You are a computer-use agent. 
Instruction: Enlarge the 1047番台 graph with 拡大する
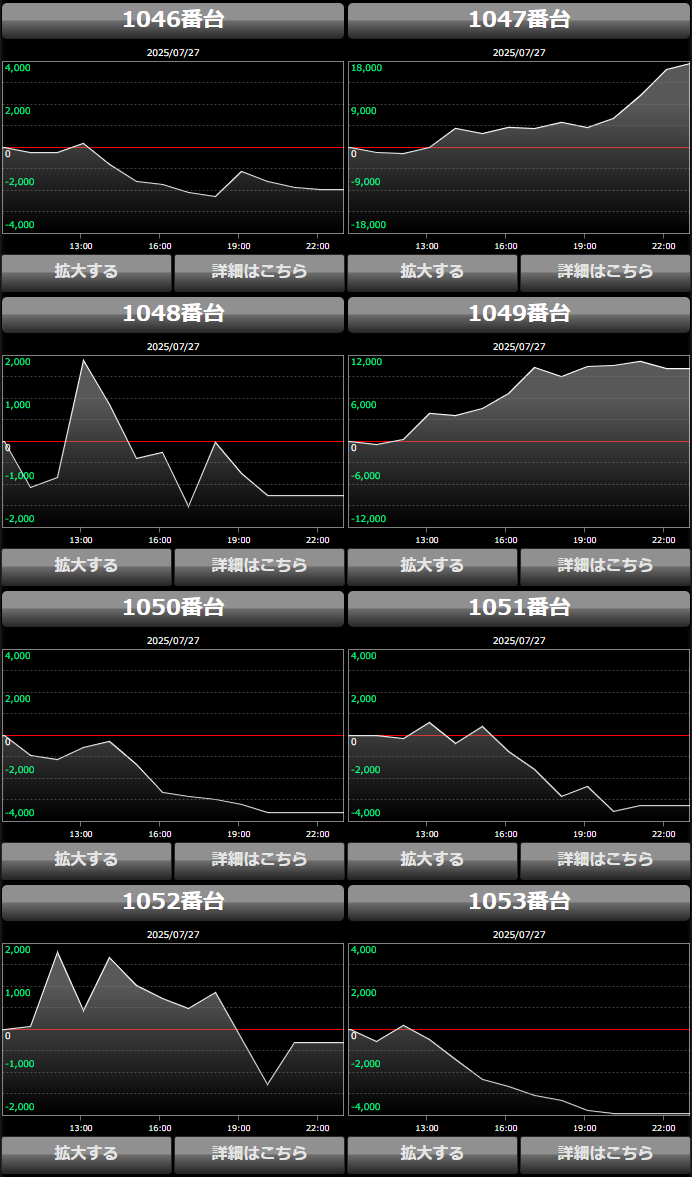[x=432, y=272]
